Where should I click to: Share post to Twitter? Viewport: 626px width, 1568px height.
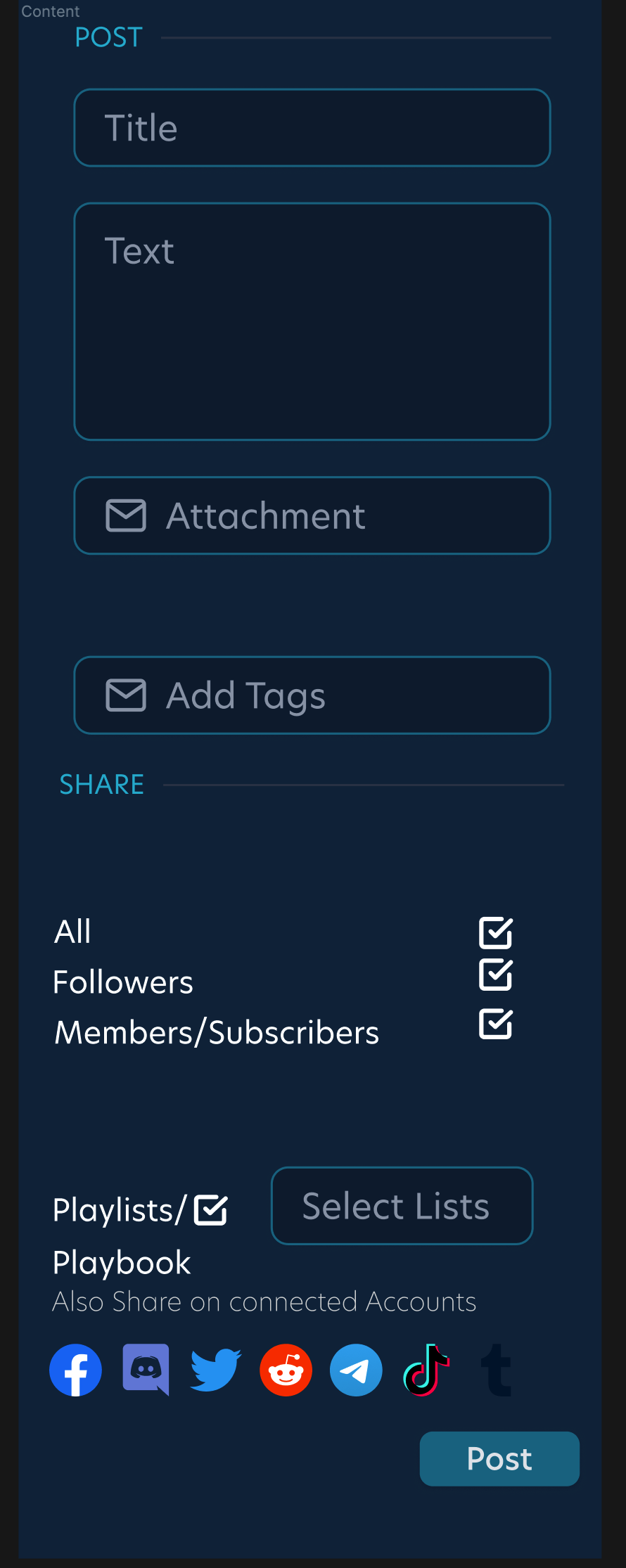coord(215,1369)
